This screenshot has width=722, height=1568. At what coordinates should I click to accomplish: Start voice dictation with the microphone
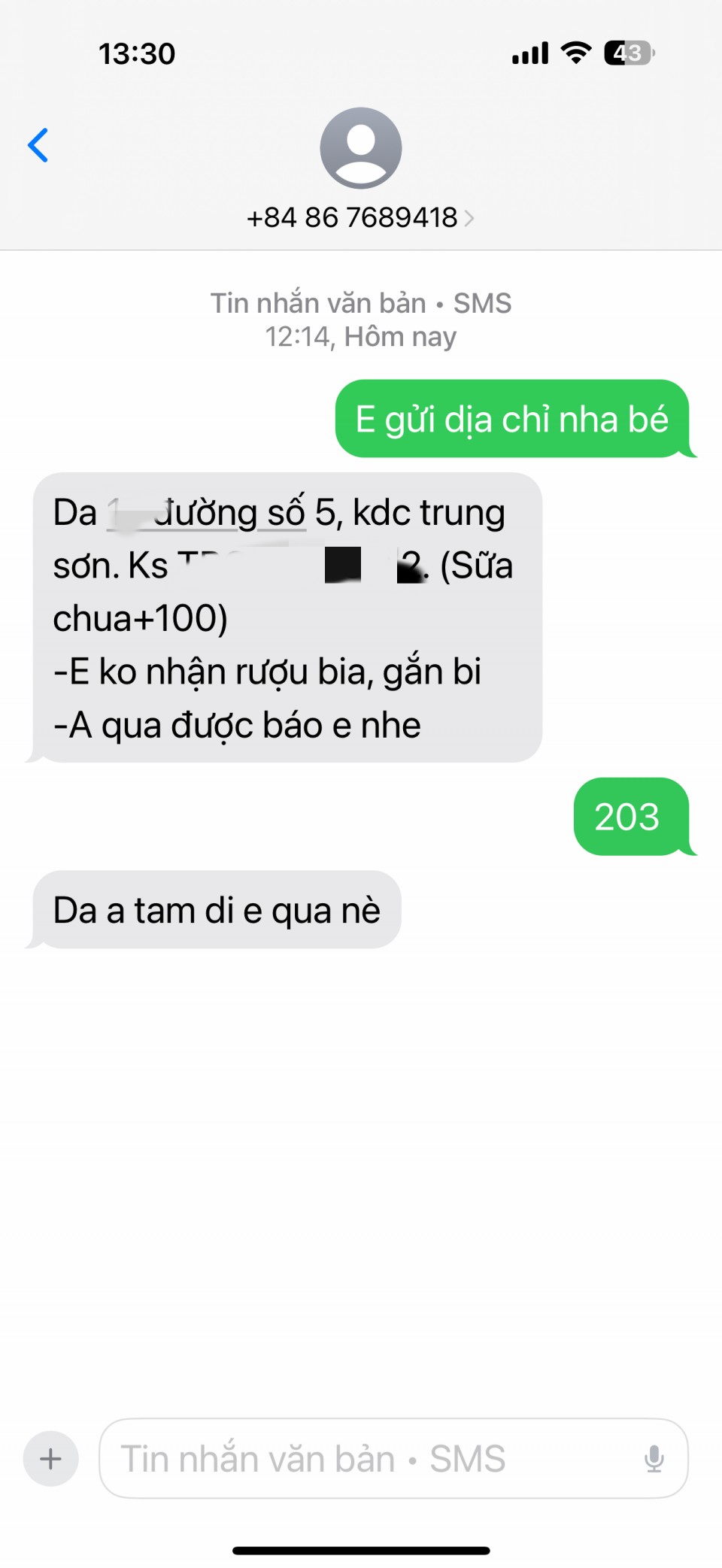click(x=654, y=1459)
